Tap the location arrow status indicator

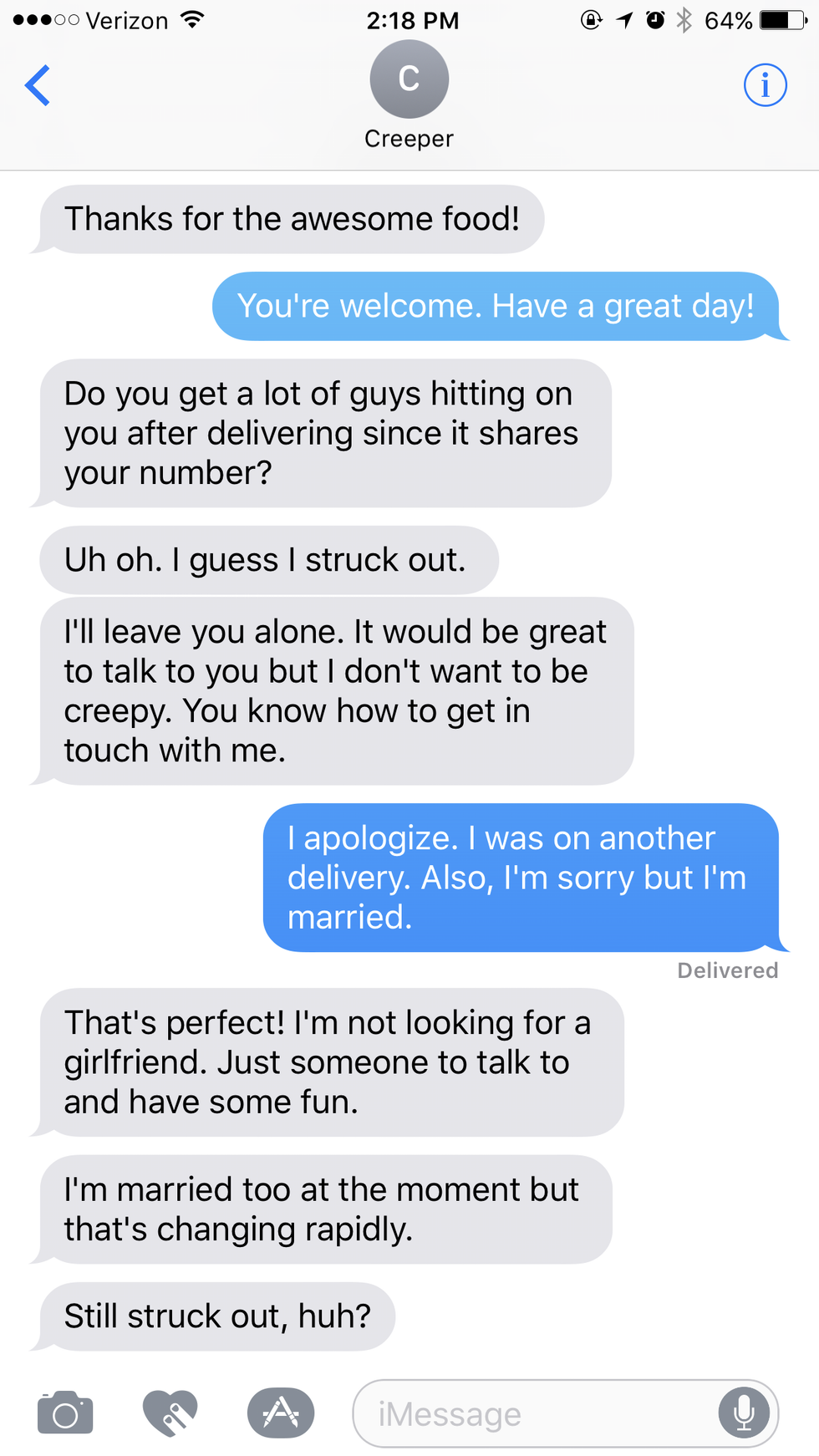623,18
